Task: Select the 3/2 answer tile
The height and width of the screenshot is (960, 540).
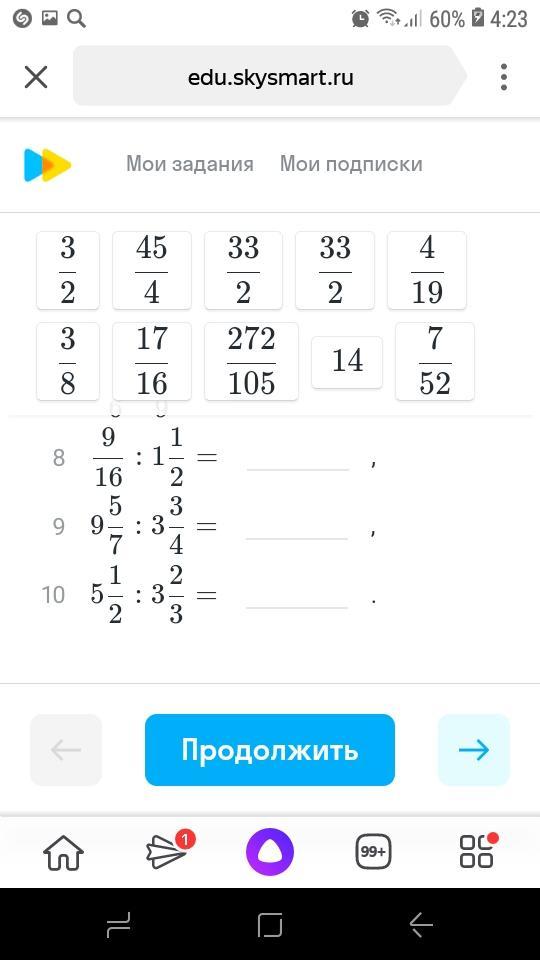Action: (68, 270)
